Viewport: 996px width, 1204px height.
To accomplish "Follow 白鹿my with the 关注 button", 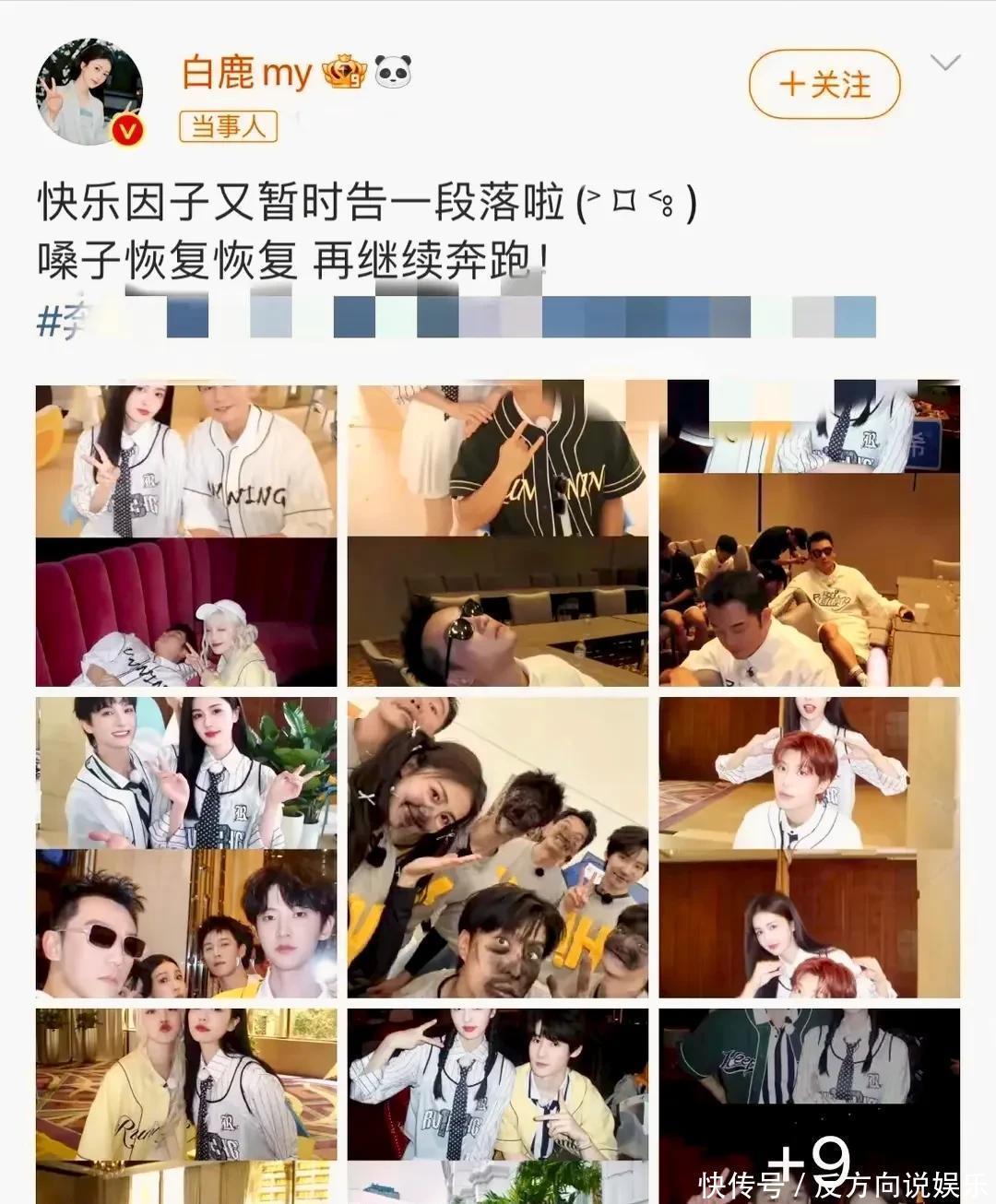I will click(x=824, y=85).
